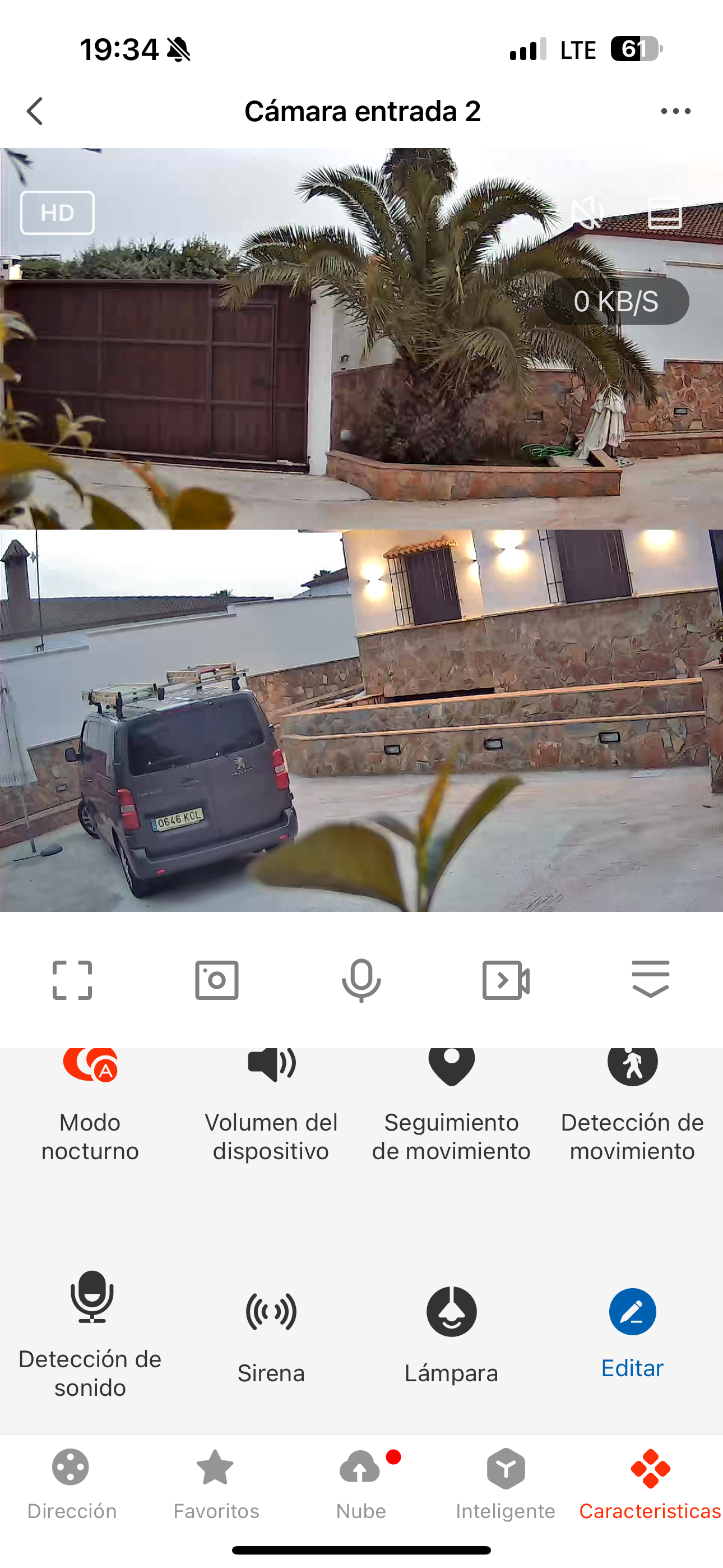This screenshot has height=1568, width=723.
Task: Collapse the features panel
Action: 651,980
